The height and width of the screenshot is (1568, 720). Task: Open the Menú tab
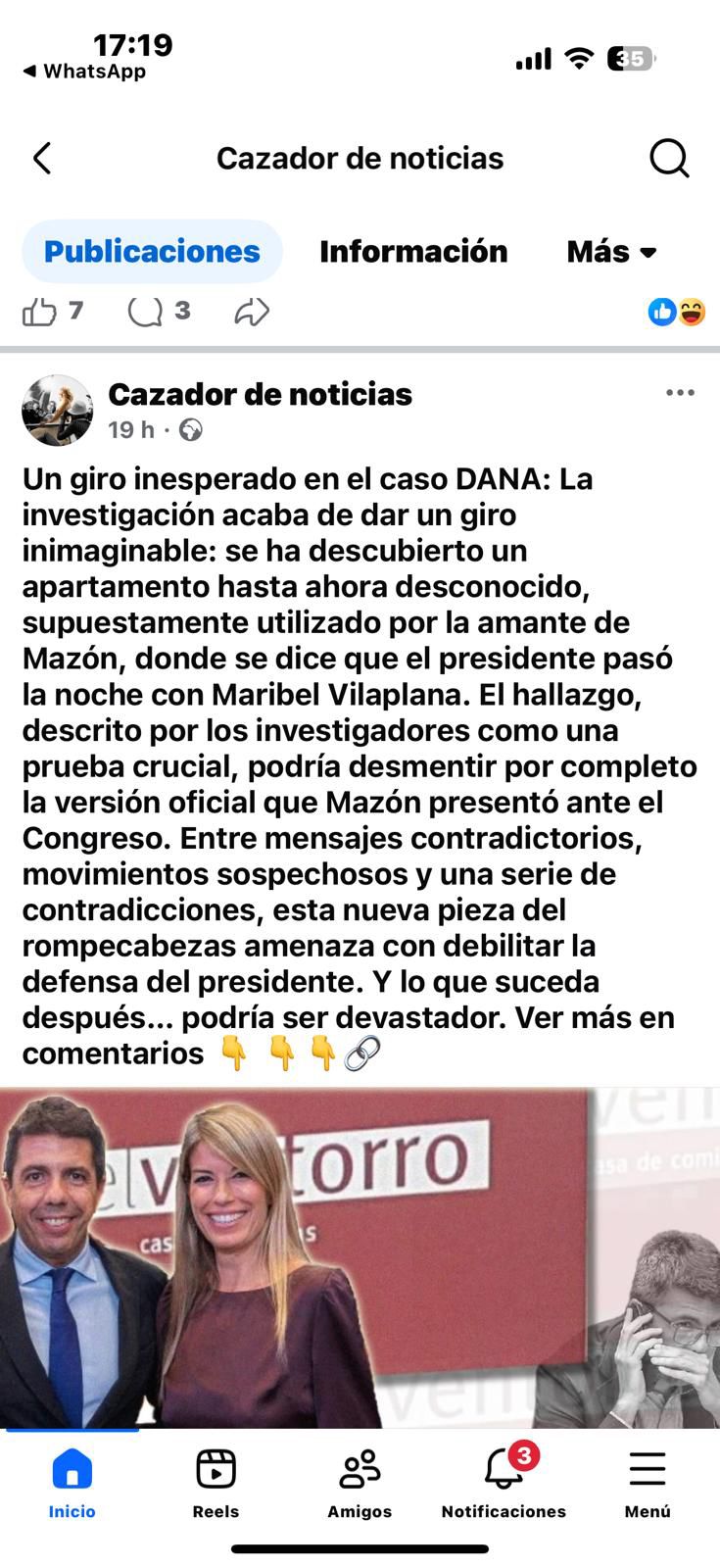pos(648,1481)
